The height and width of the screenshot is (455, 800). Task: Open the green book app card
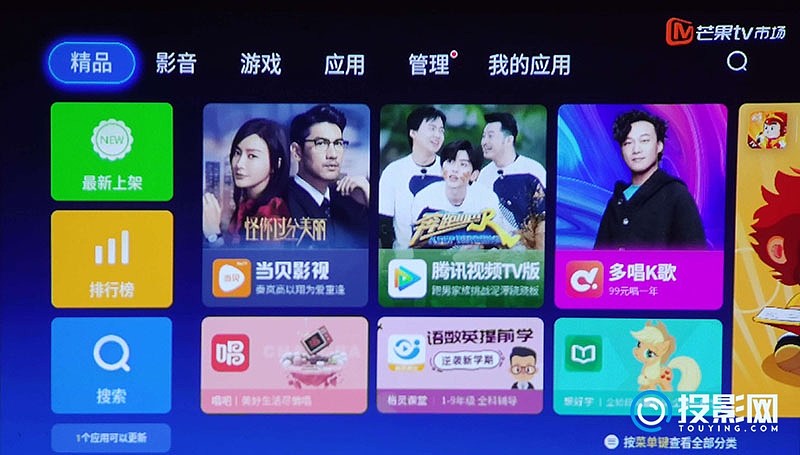point(638,365)
